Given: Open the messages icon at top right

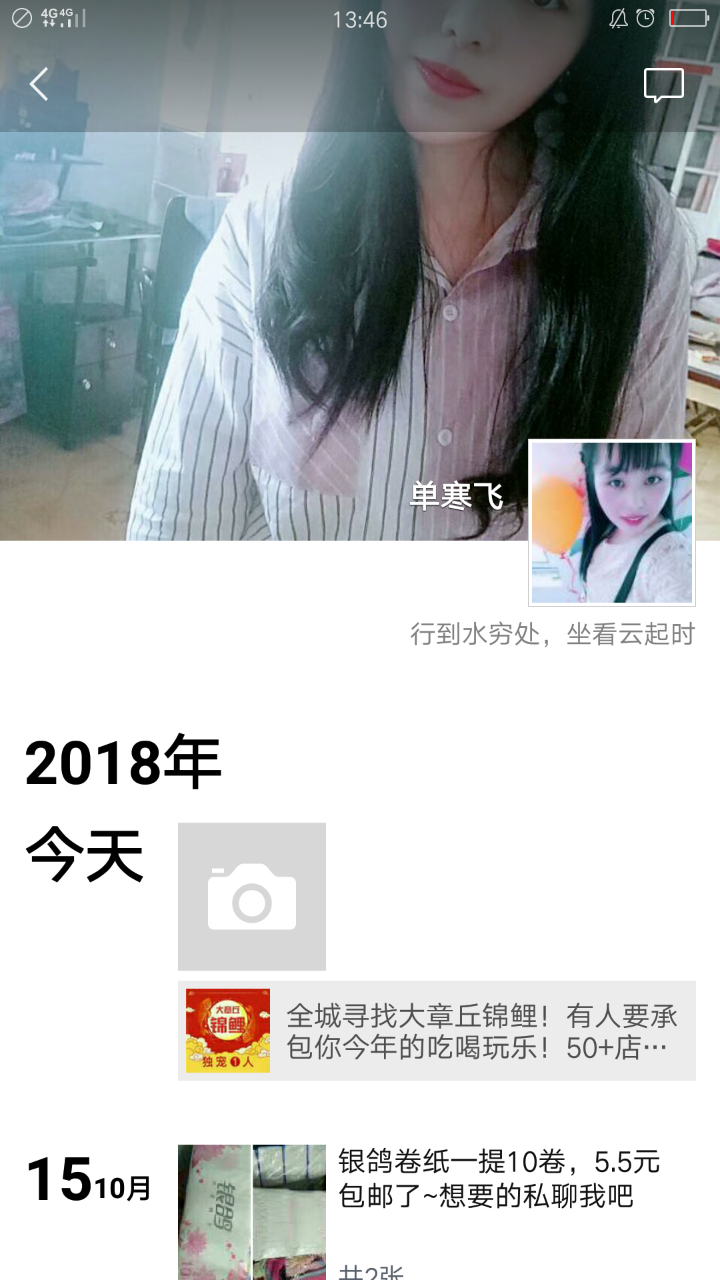Looking at the screenshot, I should point(663,85).
